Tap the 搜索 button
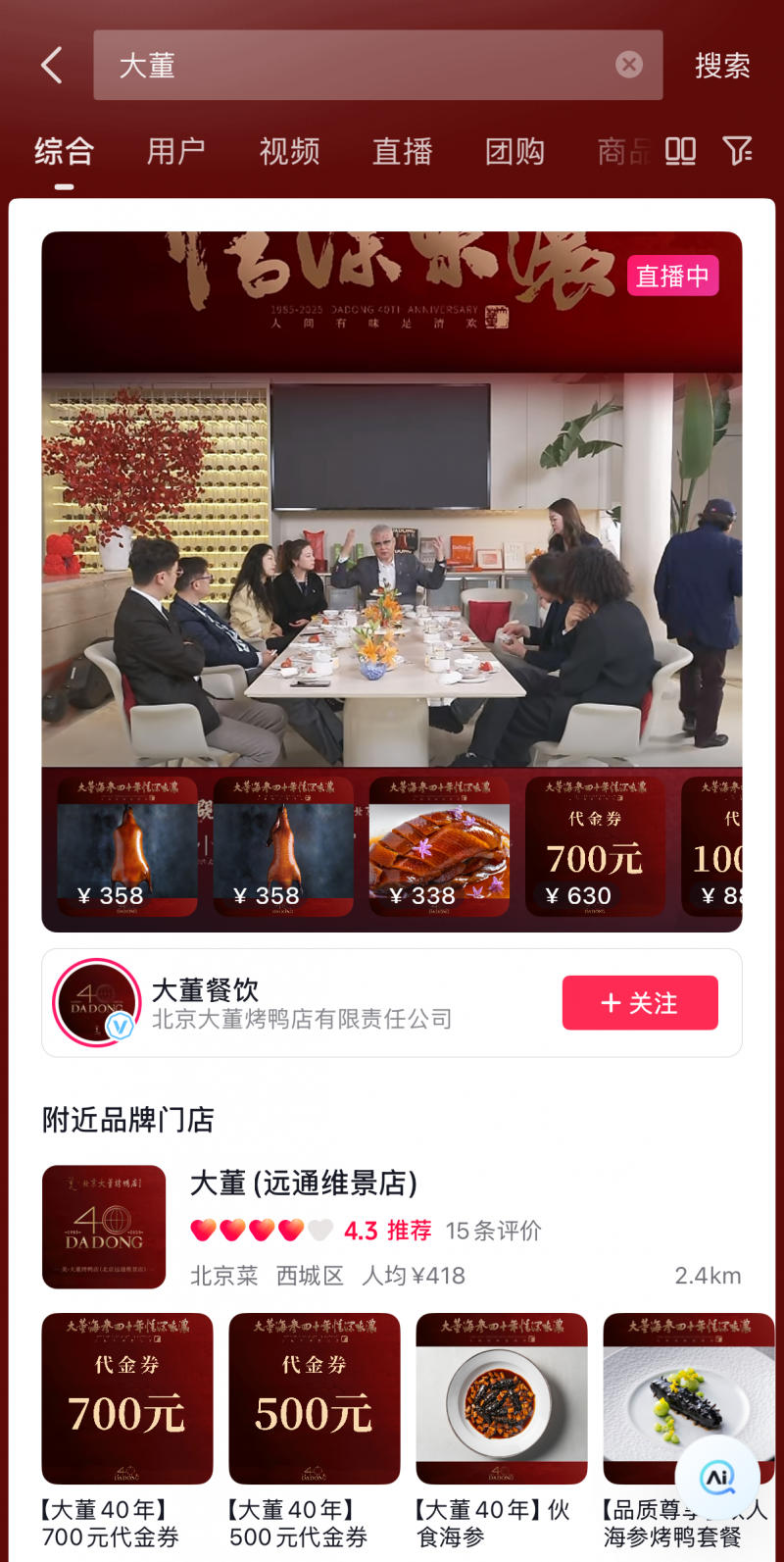Screen dimensions: 784x1562 pyautogui.click(x=722, y=66)
